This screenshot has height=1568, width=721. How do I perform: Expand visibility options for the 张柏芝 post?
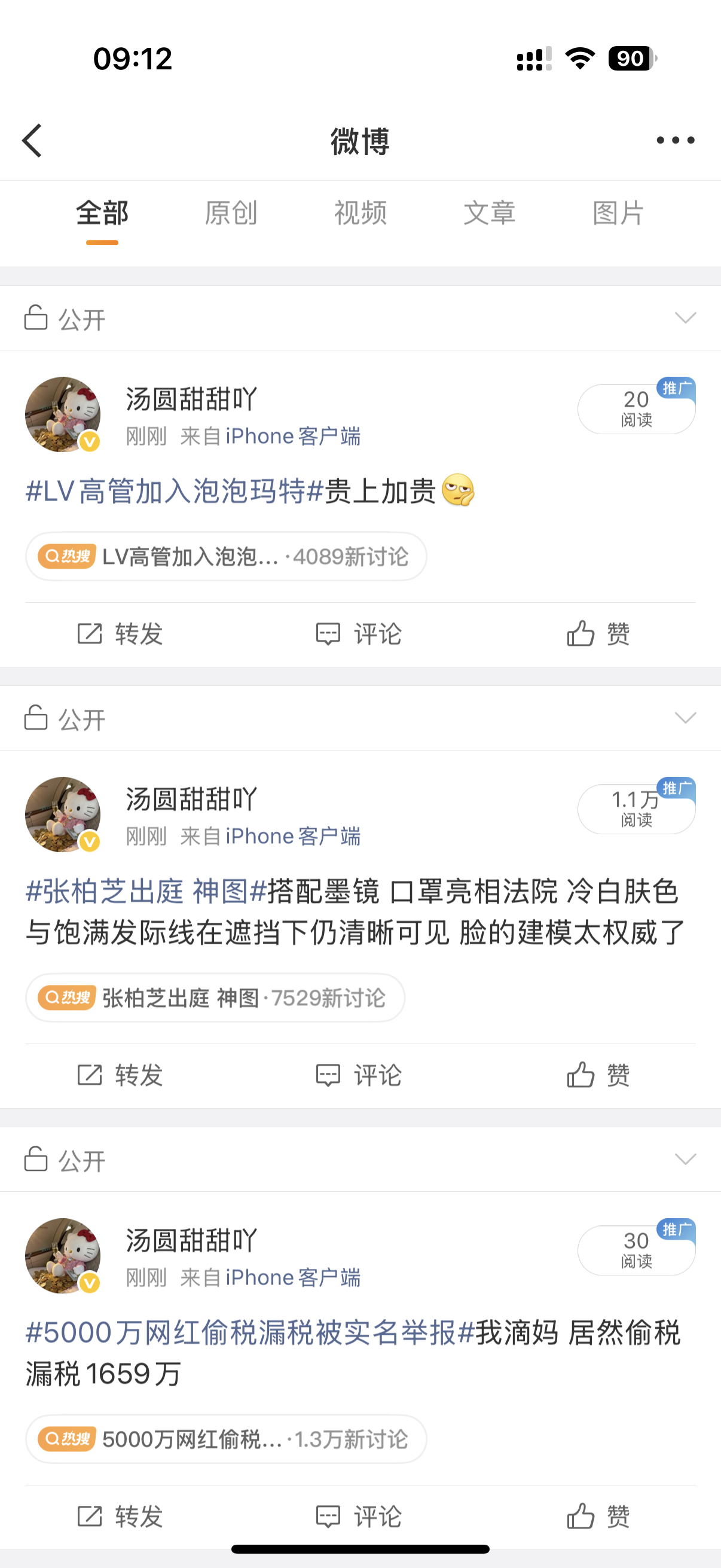click(x=684, y=717)
